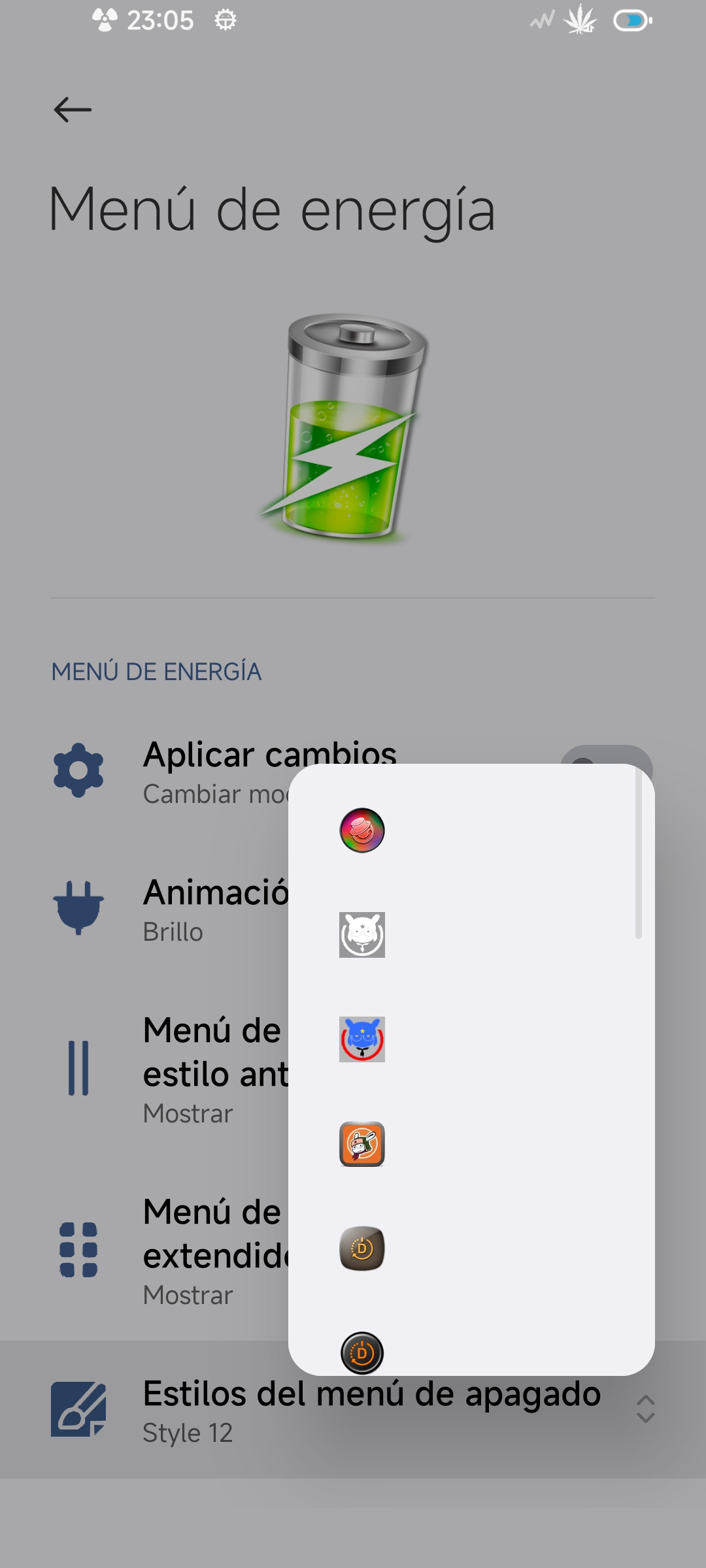
Task: Open the Aplicar cambios setting row
Action: click(196, 771)
